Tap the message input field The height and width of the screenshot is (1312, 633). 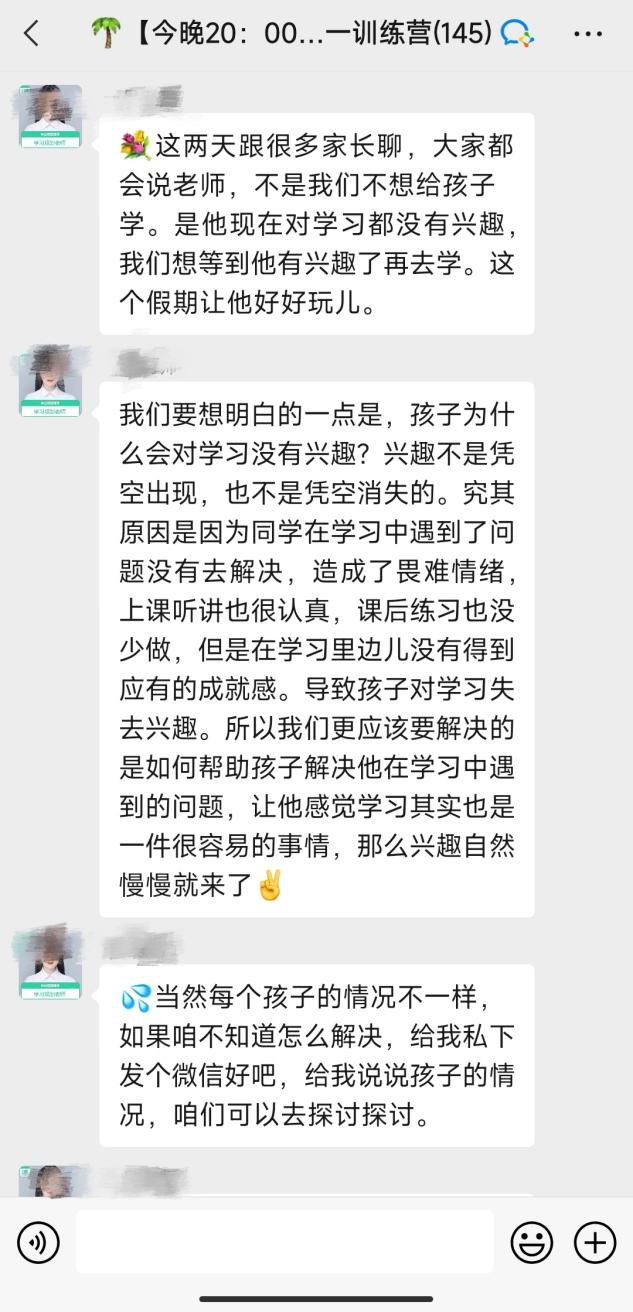click(285, 1242)
